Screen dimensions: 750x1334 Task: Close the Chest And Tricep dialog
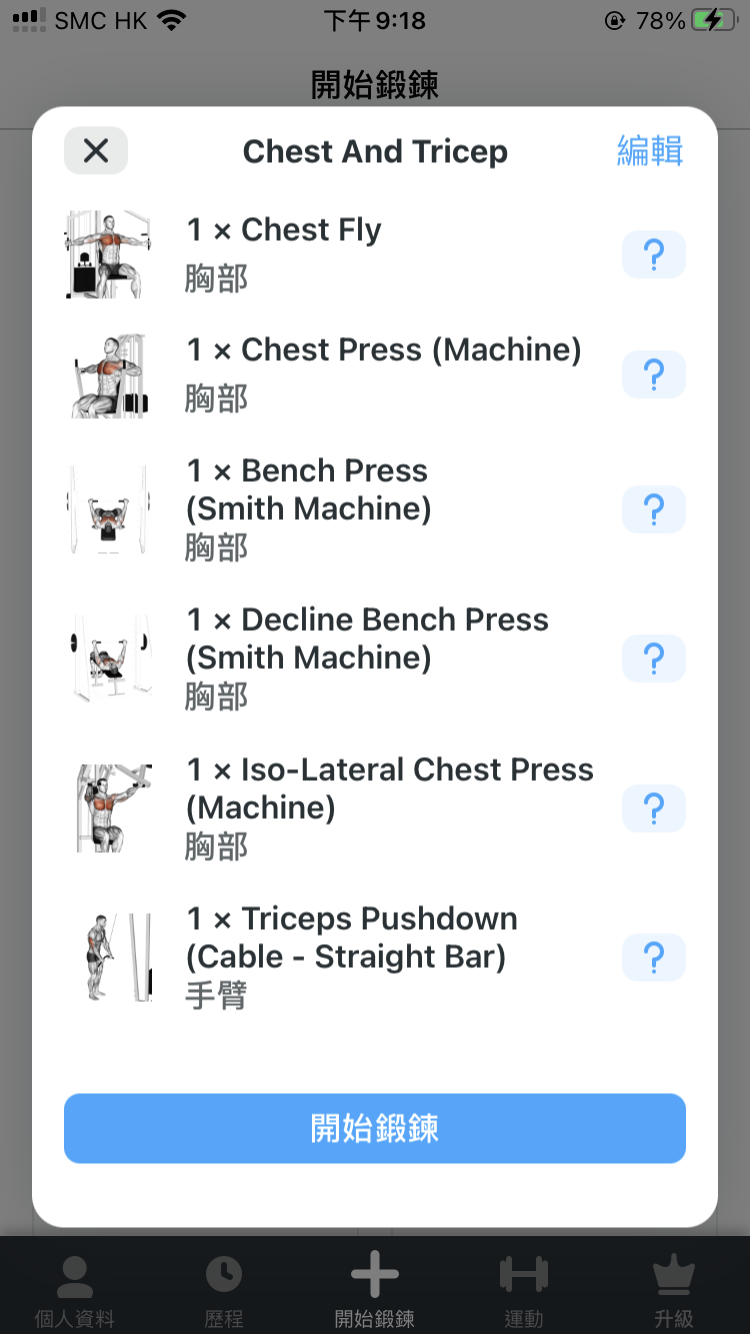(96, 151)
